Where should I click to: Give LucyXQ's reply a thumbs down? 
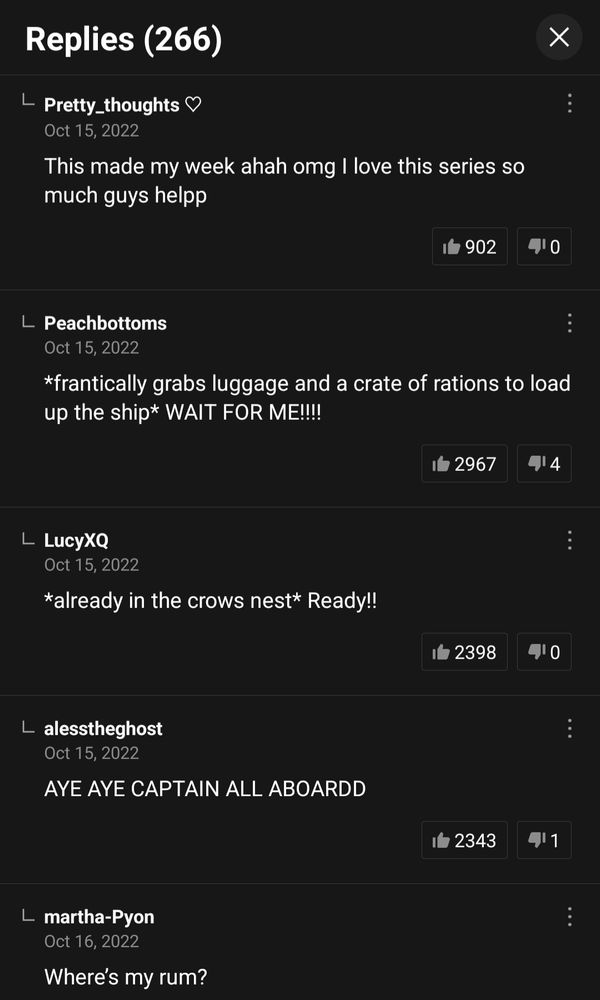[x=544, y=652]
